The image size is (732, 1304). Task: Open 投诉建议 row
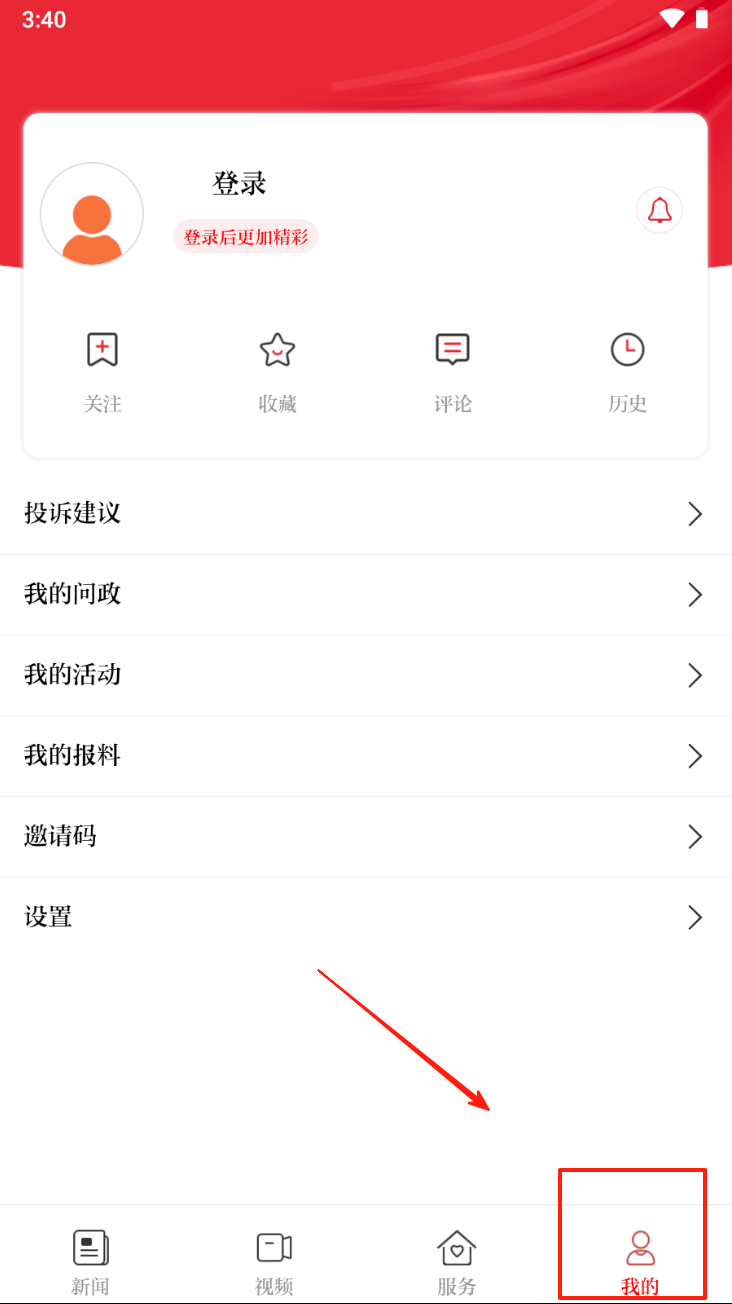(366, 514)
